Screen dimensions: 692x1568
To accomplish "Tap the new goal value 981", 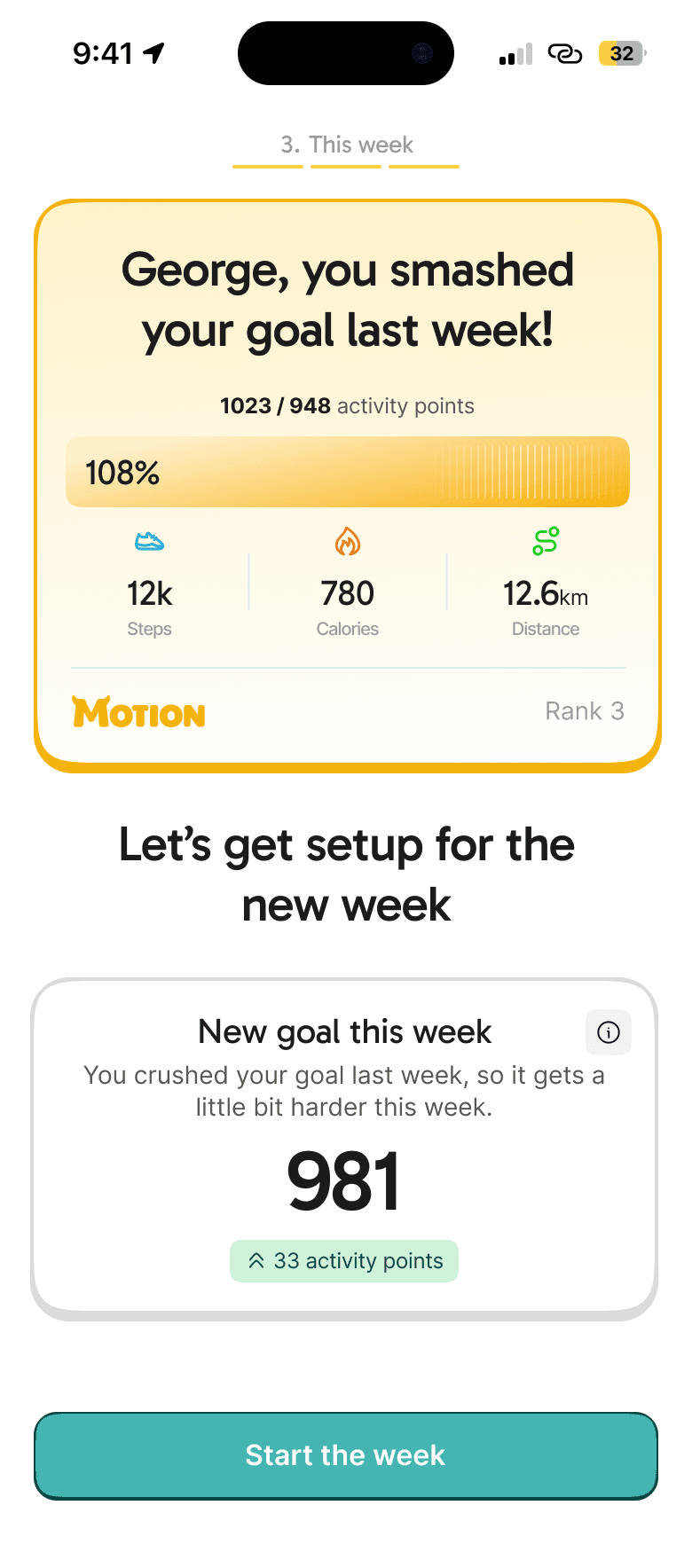I will [344, 1177].
